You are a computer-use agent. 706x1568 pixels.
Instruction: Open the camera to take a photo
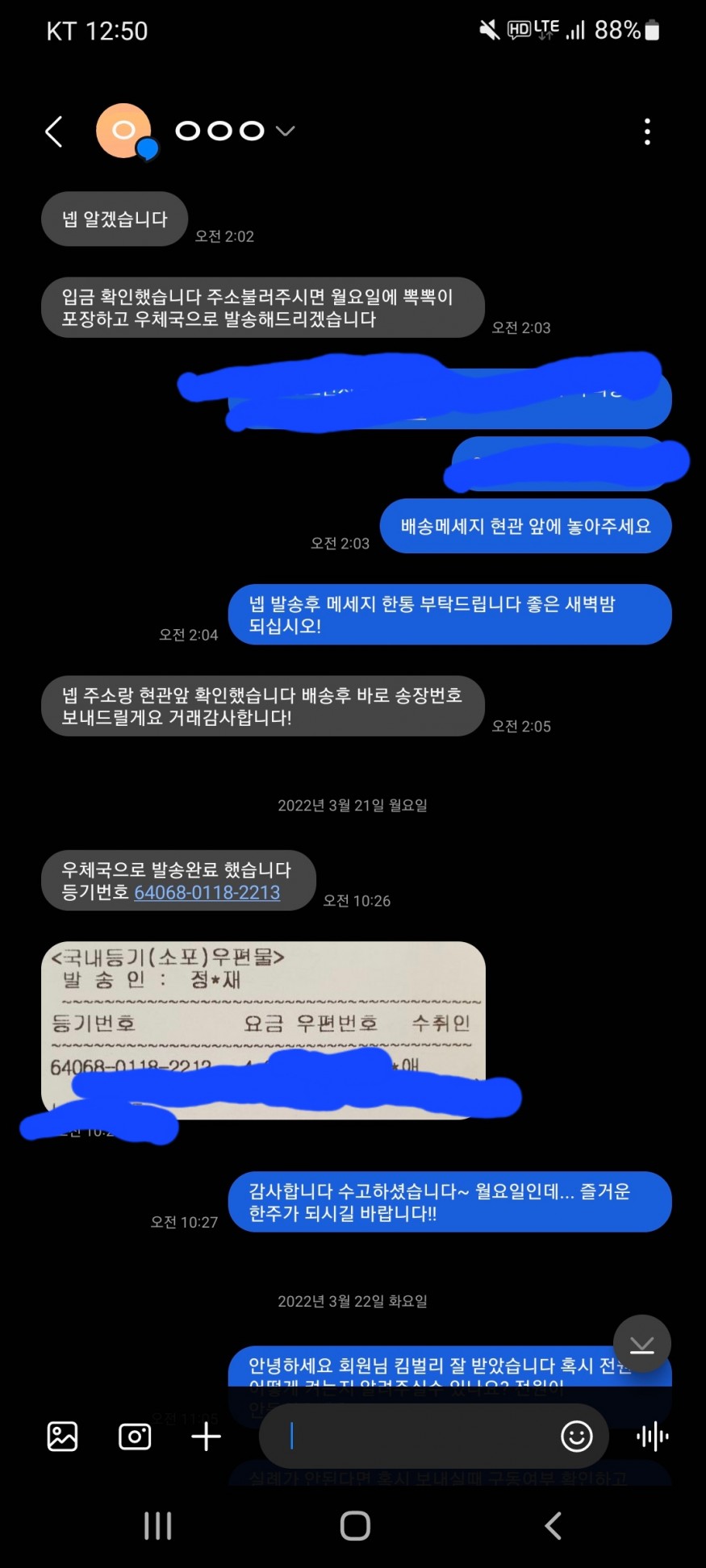tap(135, 1437)
